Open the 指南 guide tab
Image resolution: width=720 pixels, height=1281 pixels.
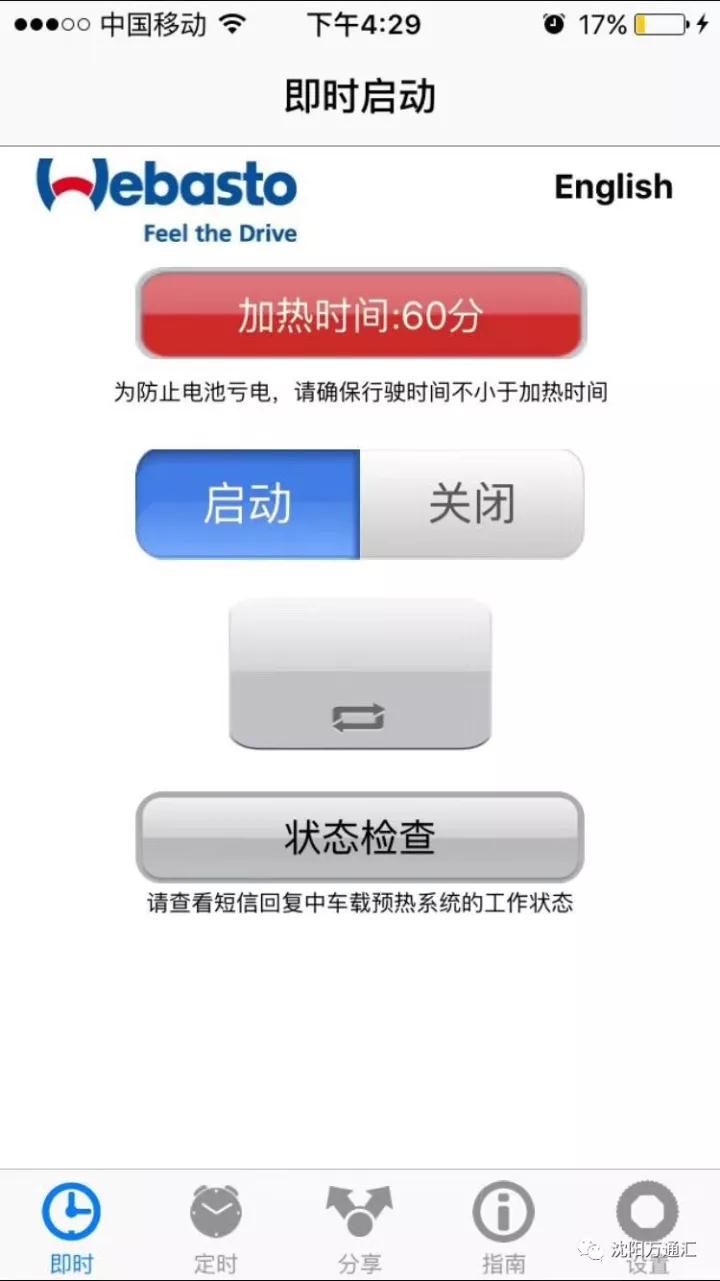[x=504, y=1228]
